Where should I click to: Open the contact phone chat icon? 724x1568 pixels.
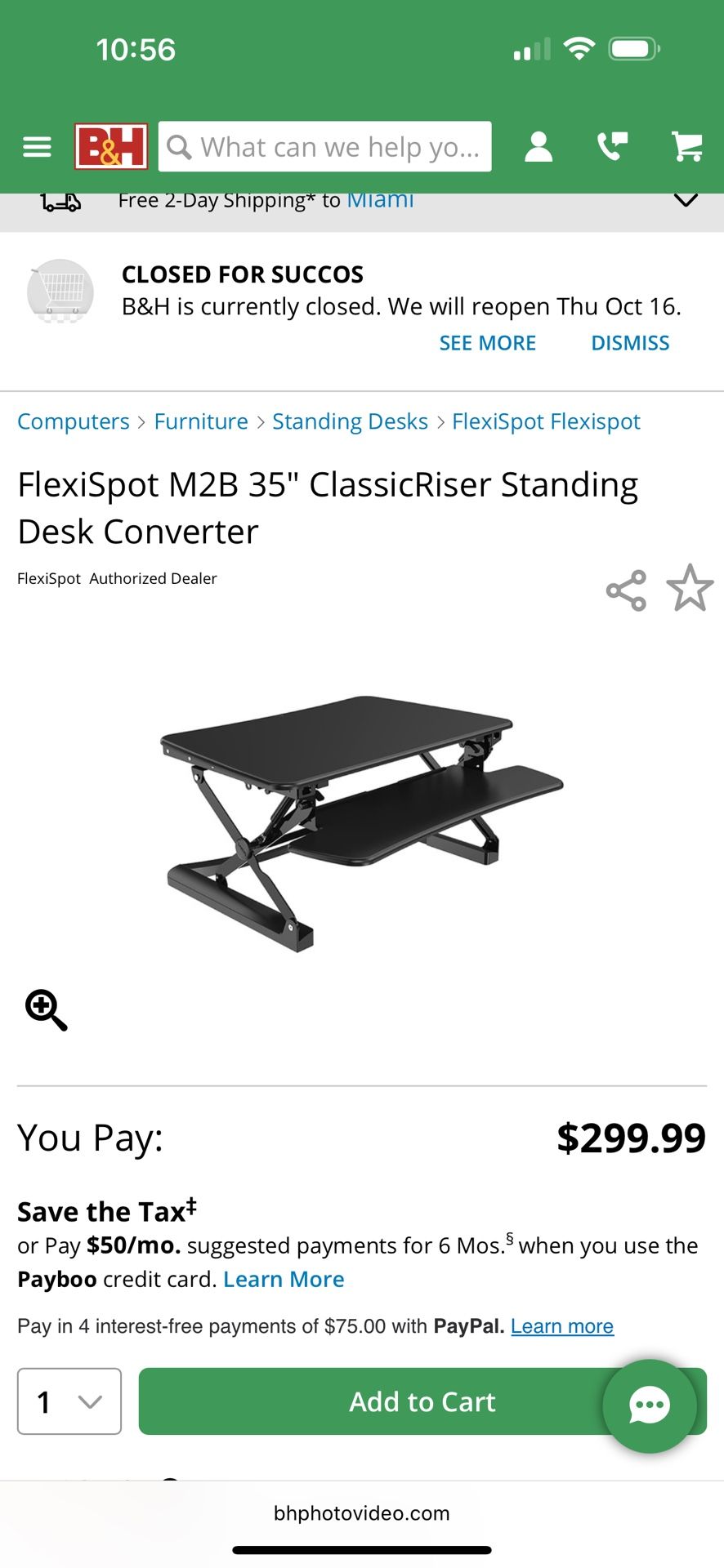click(612, 147)
